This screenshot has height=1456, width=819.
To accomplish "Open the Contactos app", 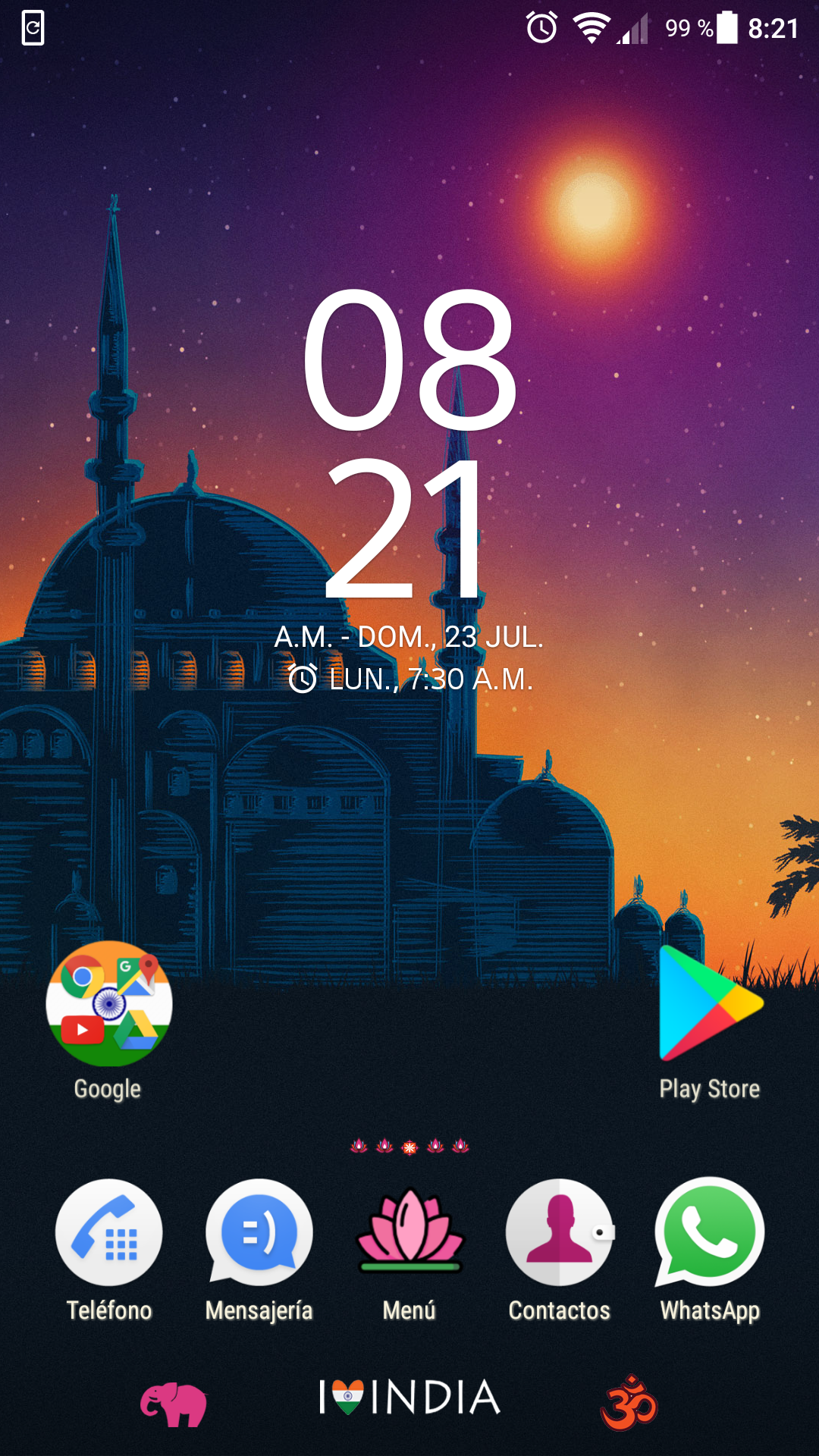I will 560,1232.
